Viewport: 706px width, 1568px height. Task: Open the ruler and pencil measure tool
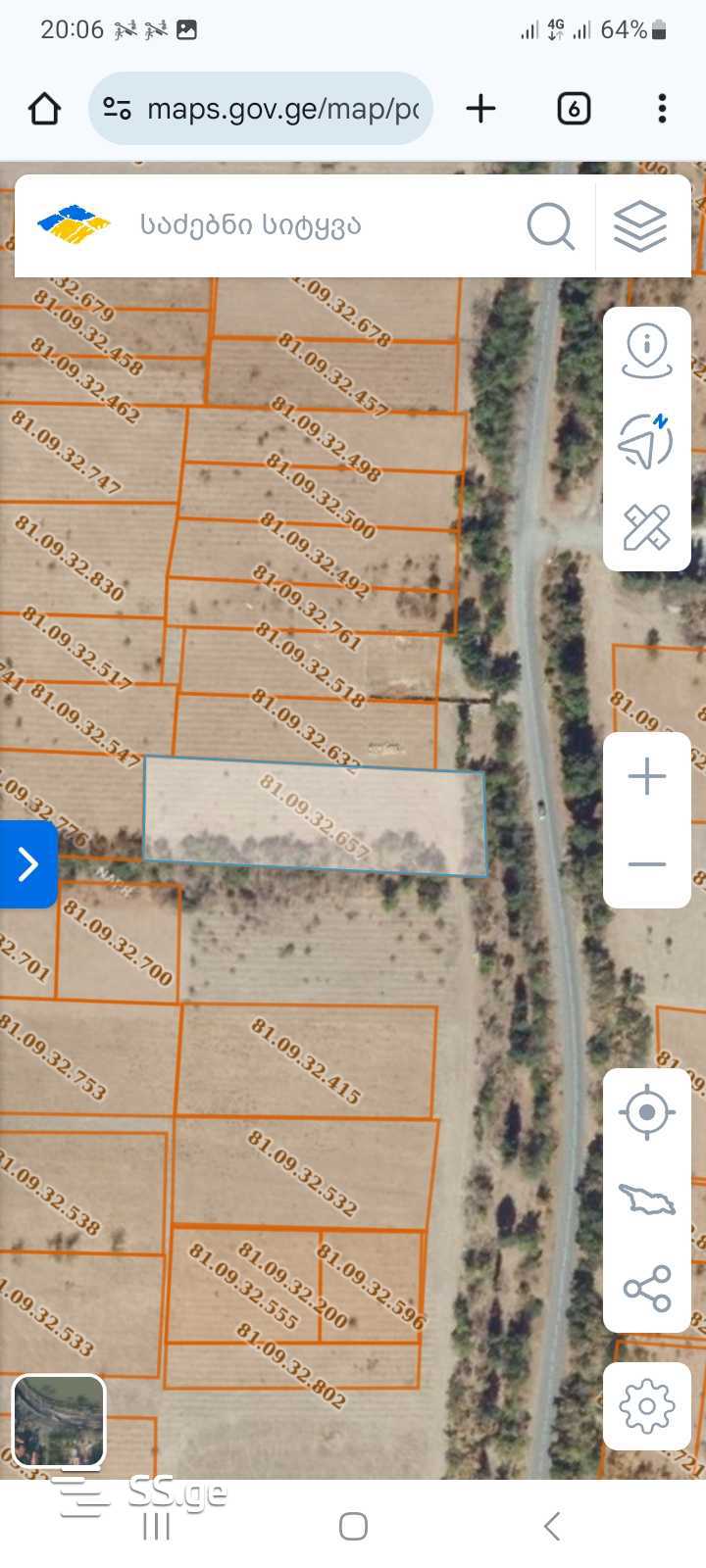click(647, 527)
